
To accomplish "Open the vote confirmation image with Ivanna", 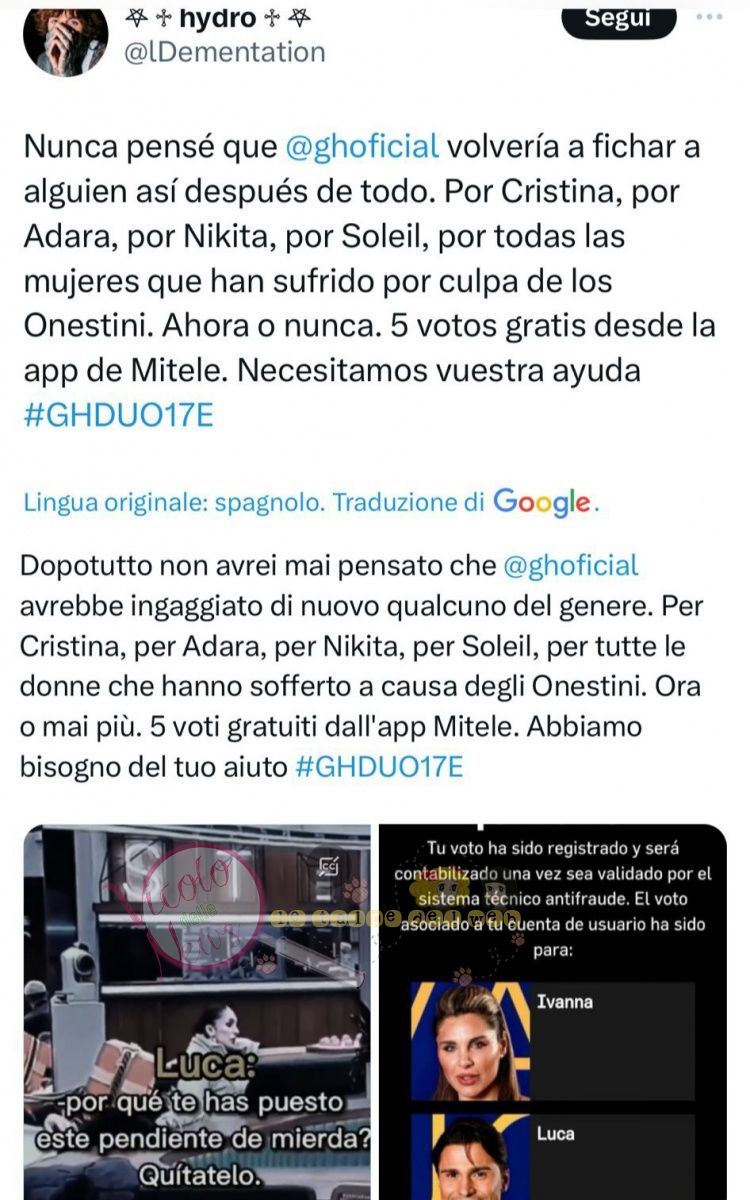I will [553, 1012].
